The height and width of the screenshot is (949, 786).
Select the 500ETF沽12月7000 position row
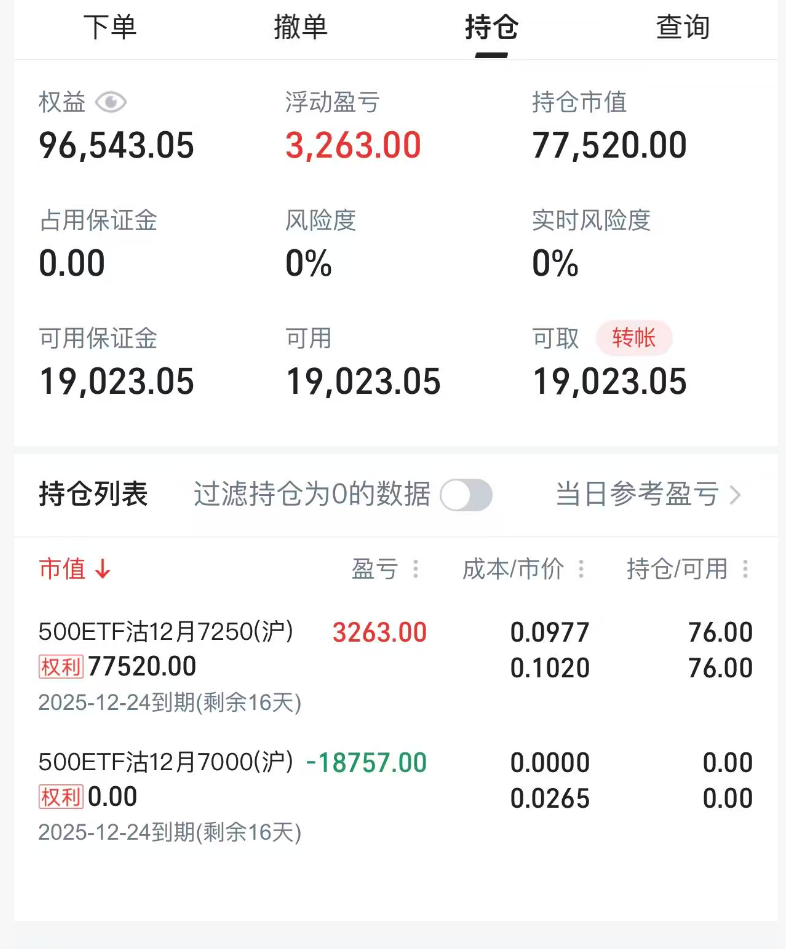[x=166, y=763]
